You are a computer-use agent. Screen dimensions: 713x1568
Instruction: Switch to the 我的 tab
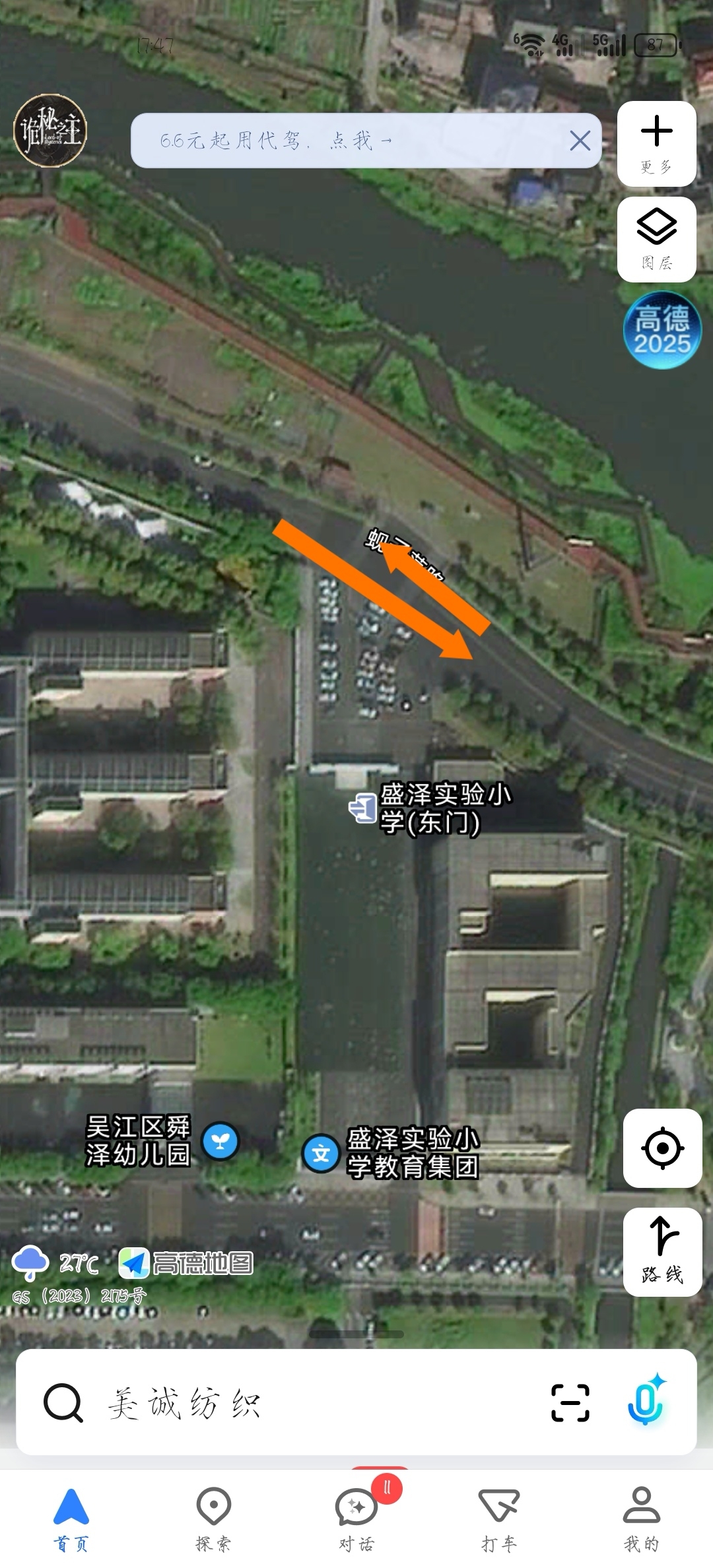click(x=641, y=1518)
